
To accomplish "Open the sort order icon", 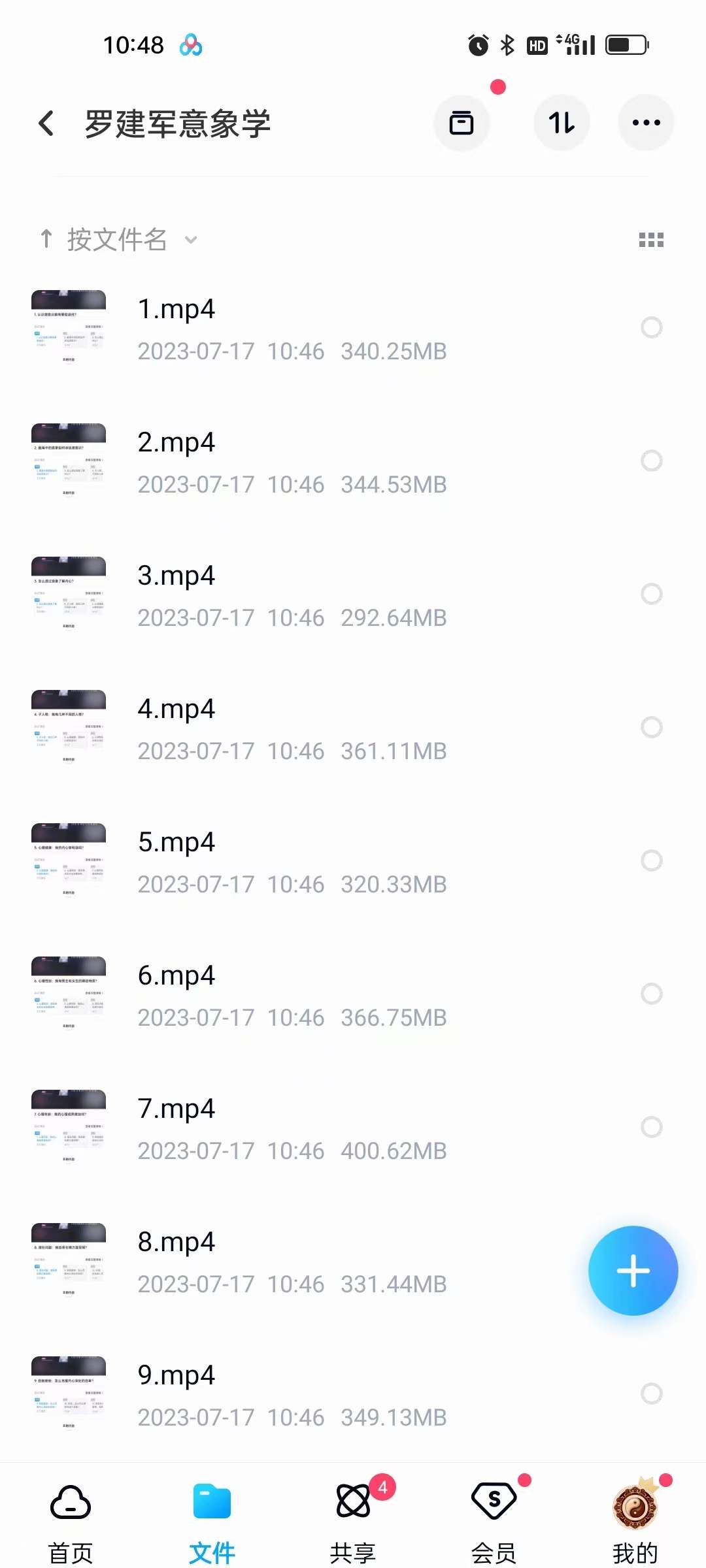I will click(x=562, y=123).
